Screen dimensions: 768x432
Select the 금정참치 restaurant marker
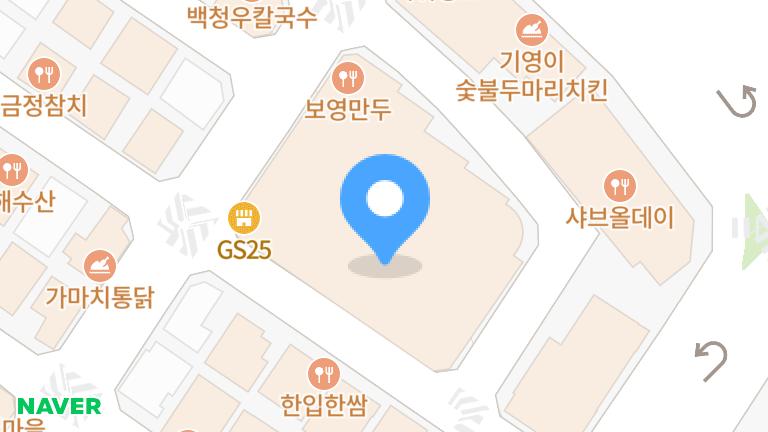(x=44, y=73)
